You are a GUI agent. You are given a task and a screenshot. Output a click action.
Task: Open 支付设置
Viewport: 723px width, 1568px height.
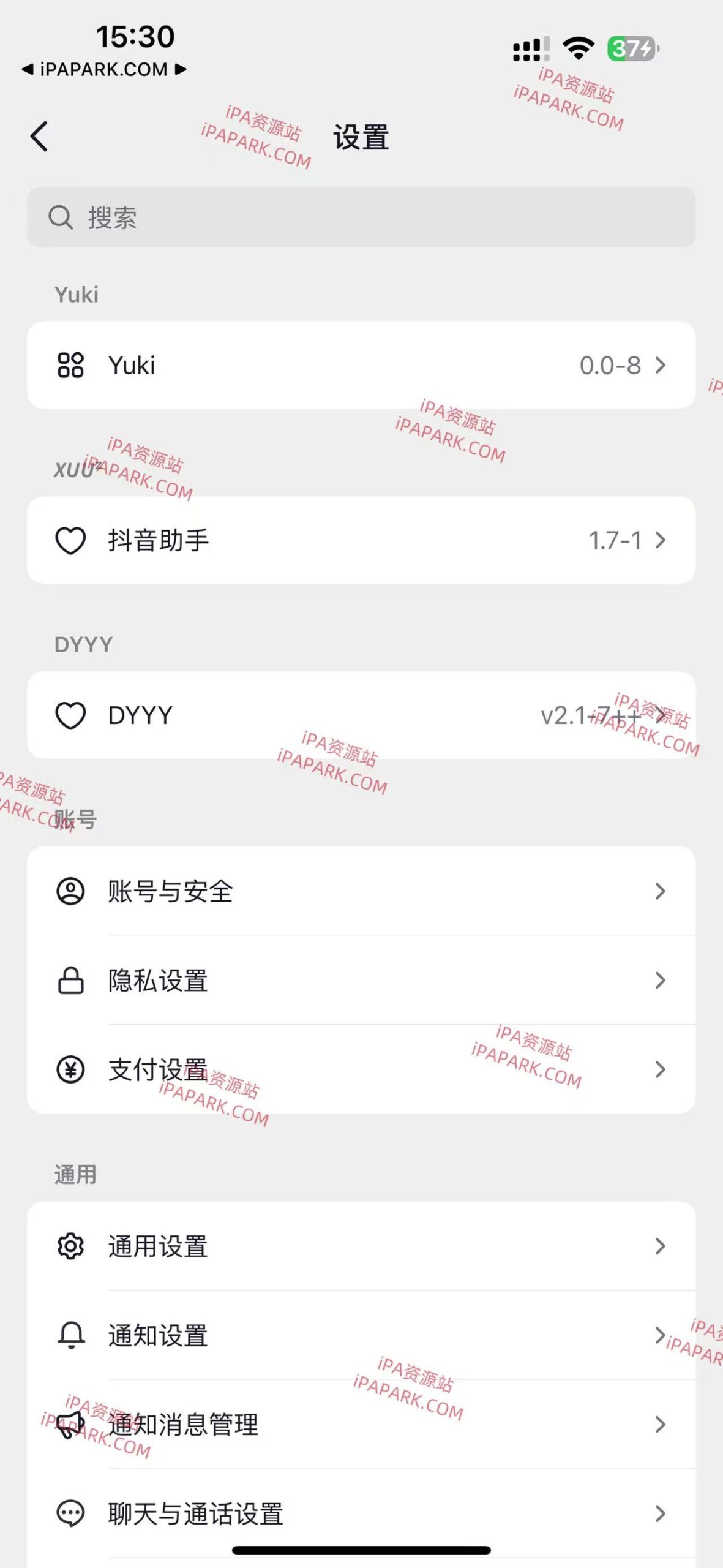[x=361, y=1069]
